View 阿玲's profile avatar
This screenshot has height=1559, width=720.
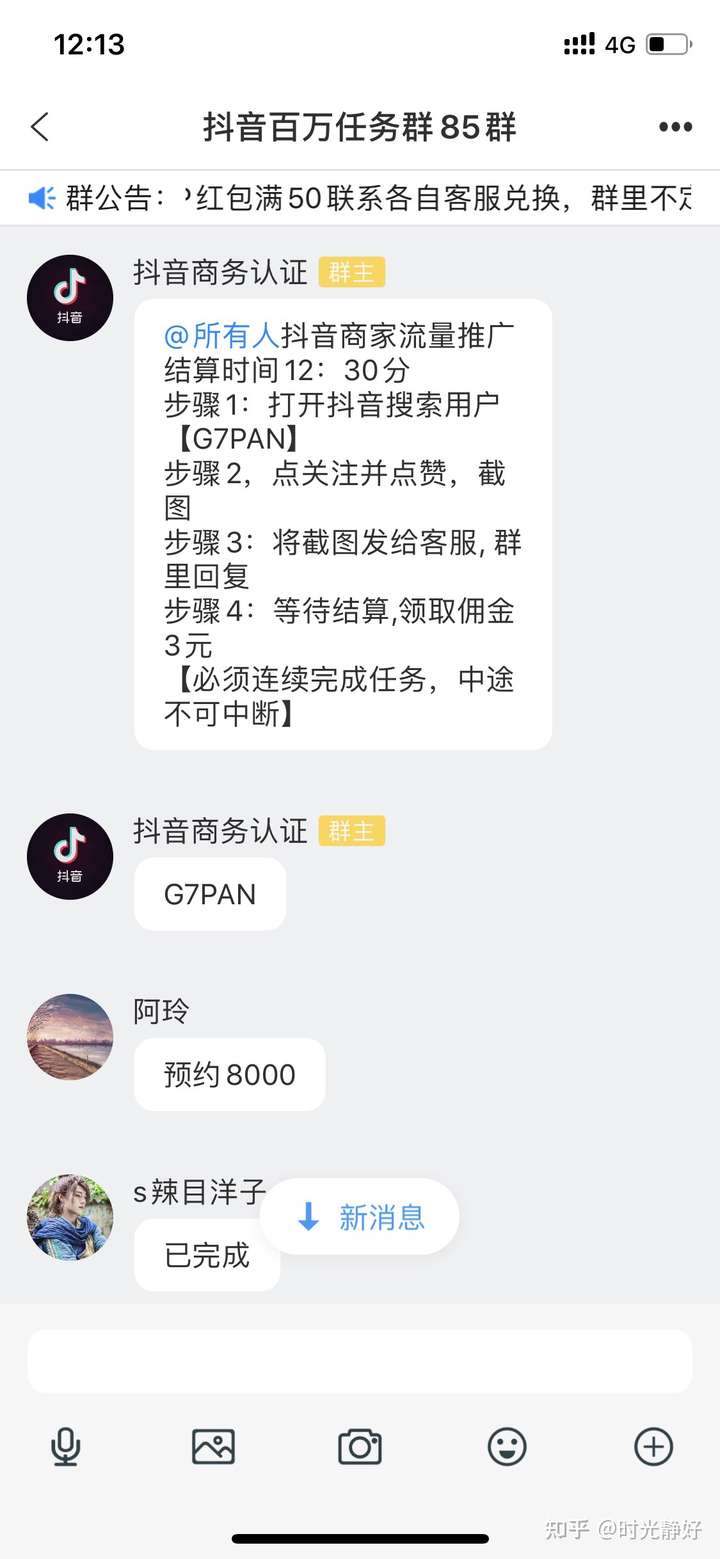click(70, 1037)
